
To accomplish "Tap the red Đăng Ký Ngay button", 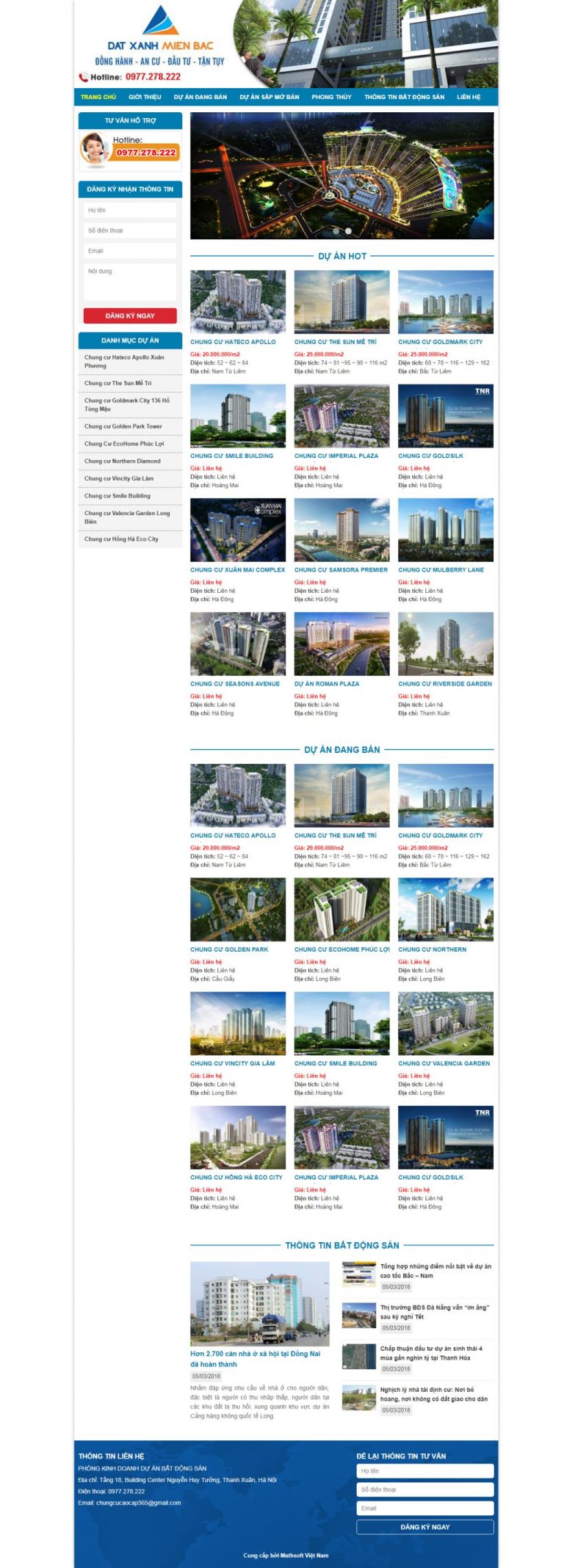I will [x=130, y=316].
